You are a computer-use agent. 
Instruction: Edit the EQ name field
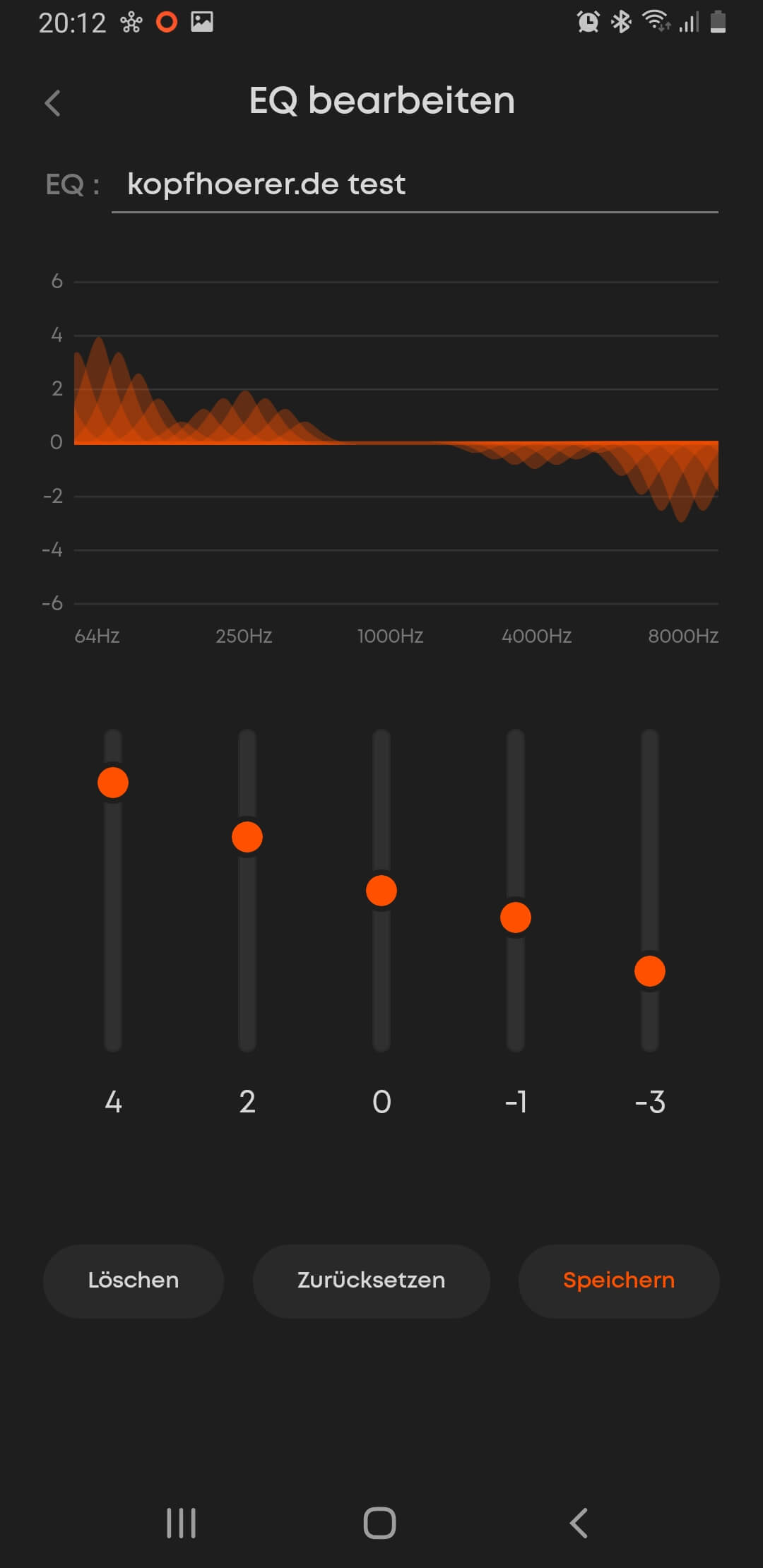pyautogui.click(x=414, y=185)
